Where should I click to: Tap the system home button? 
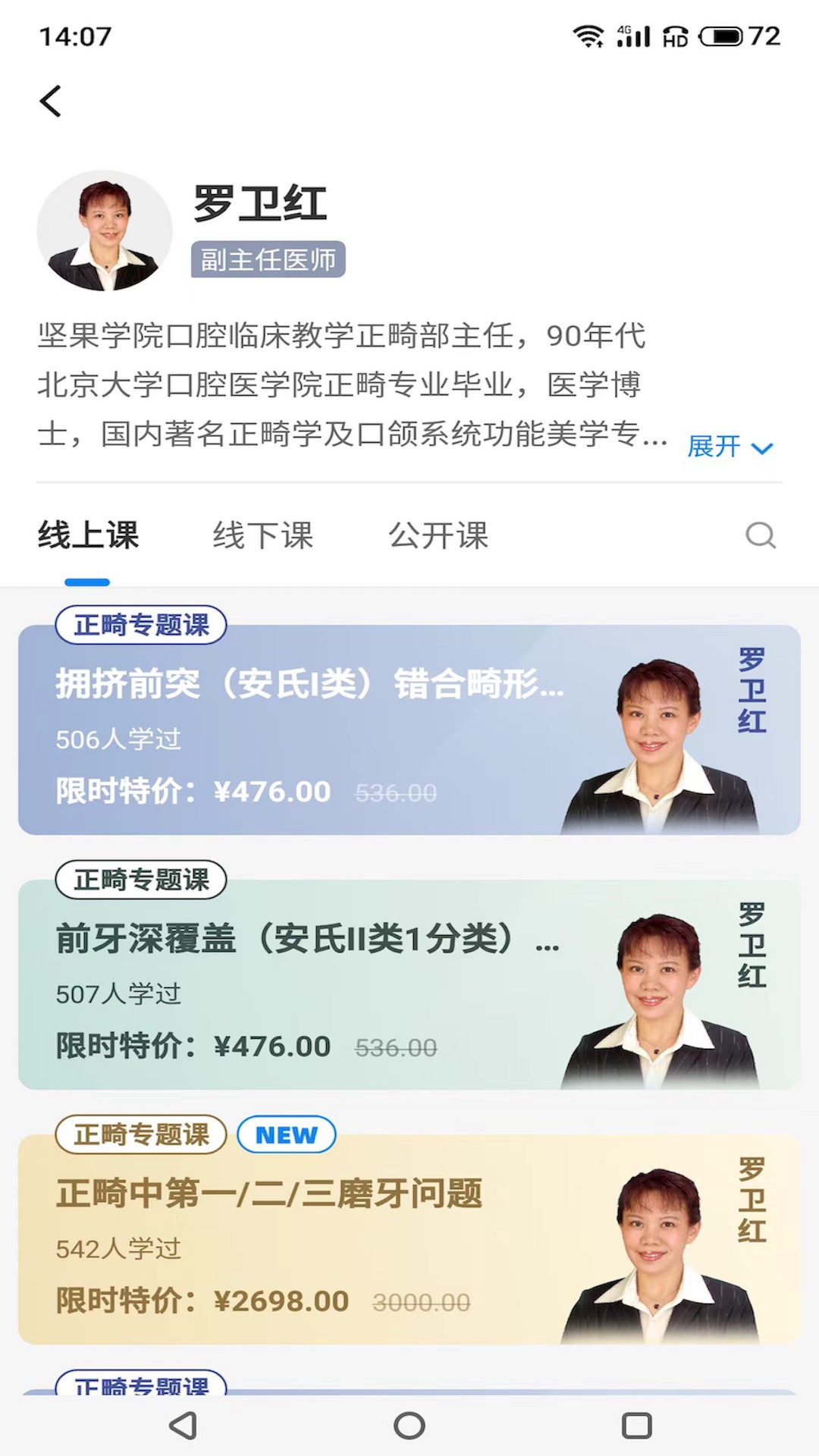click(x=409, y=1426)
